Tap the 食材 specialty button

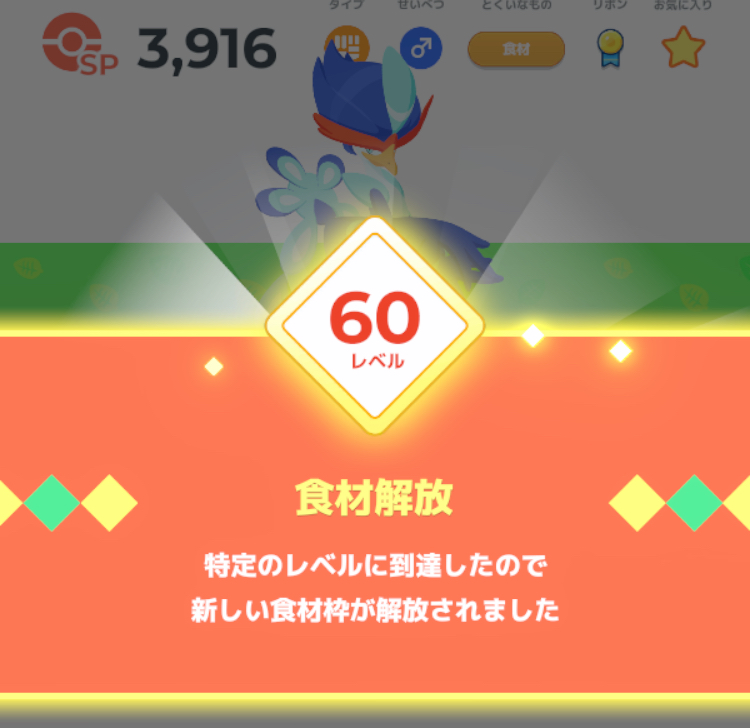(516, 49)
